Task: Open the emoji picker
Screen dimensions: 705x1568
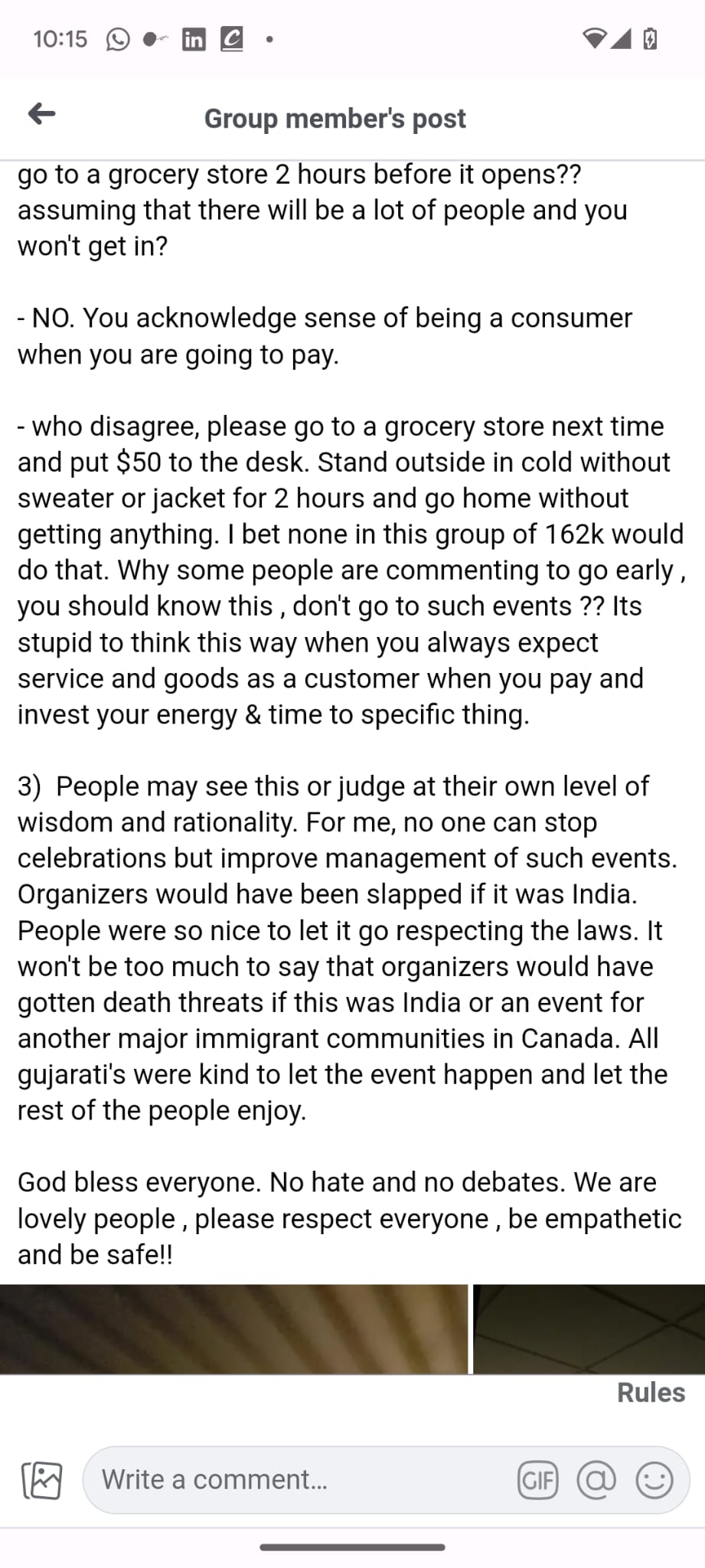Action: (654, 1480)
